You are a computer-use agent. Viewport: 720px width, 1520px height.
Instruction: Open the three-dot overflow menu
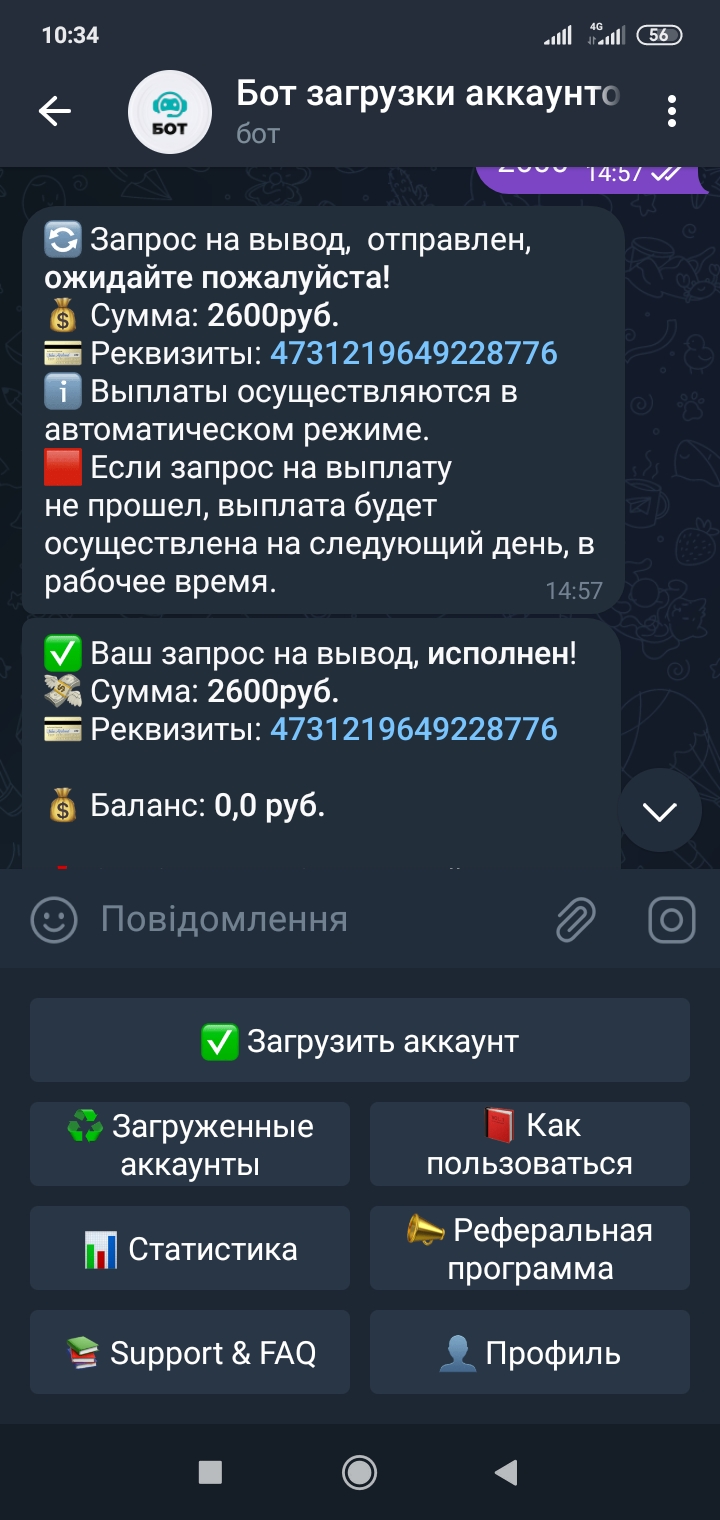[x=672, y=111]
